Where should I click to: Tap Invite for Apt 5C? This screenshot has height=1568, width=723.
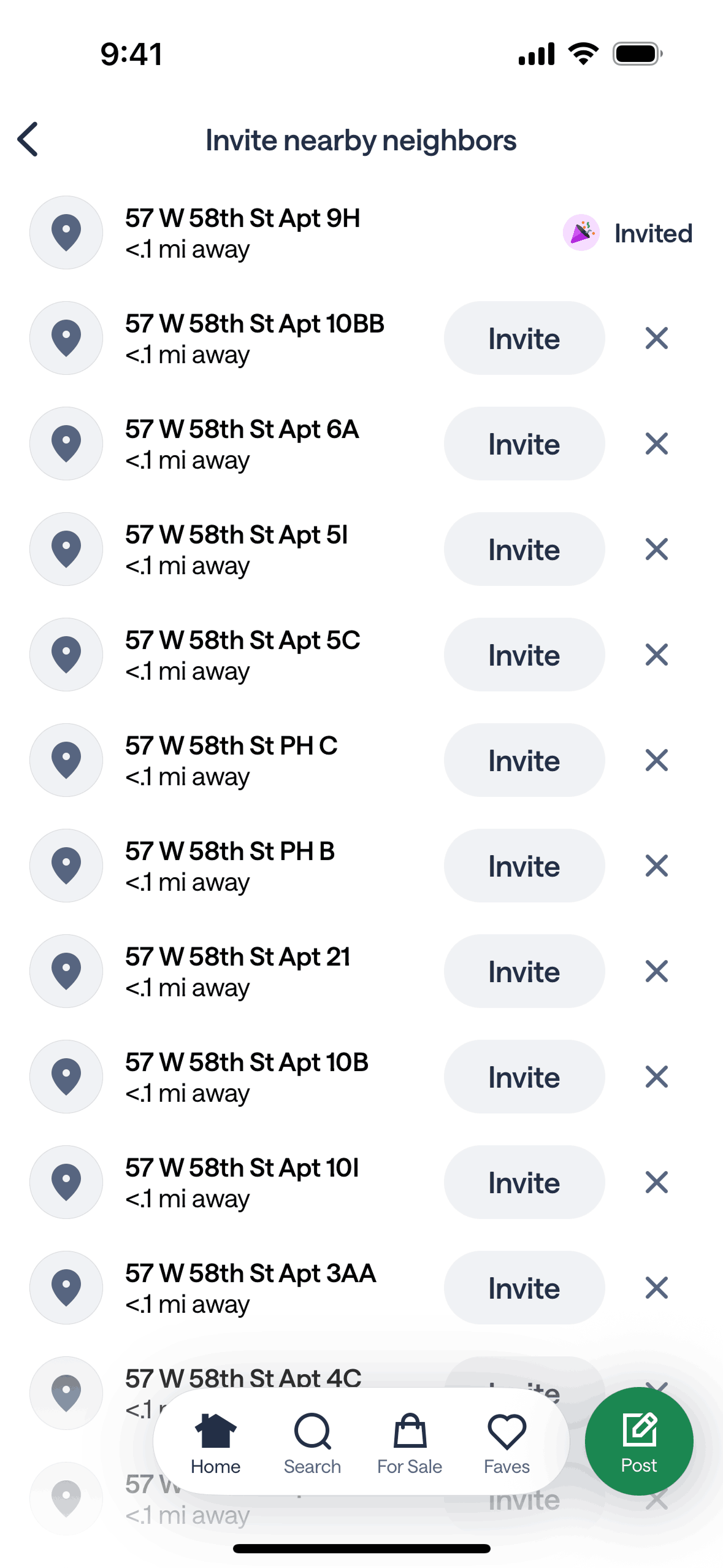click(524, 655)
